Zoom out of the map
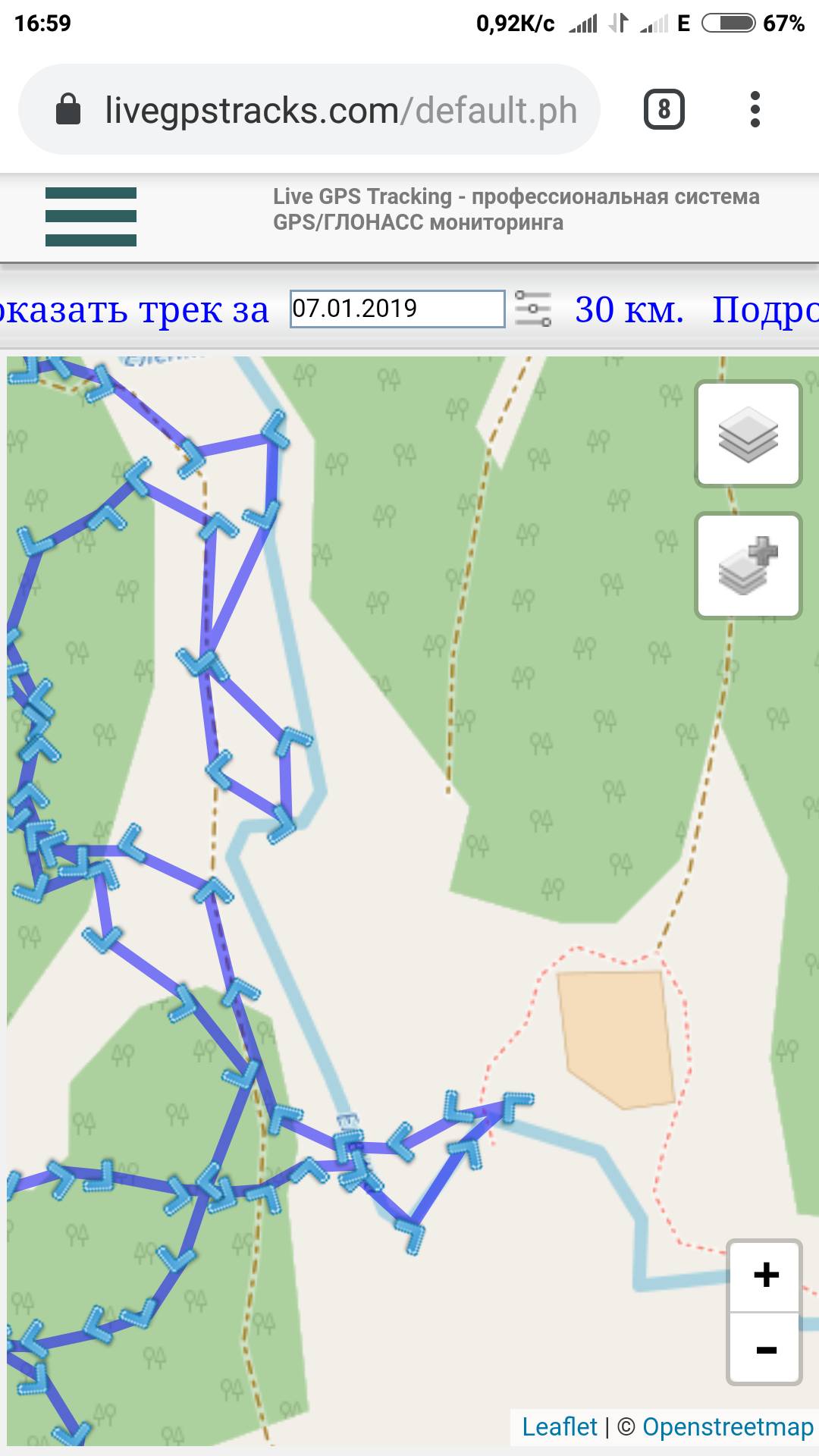 [765, 1350]
